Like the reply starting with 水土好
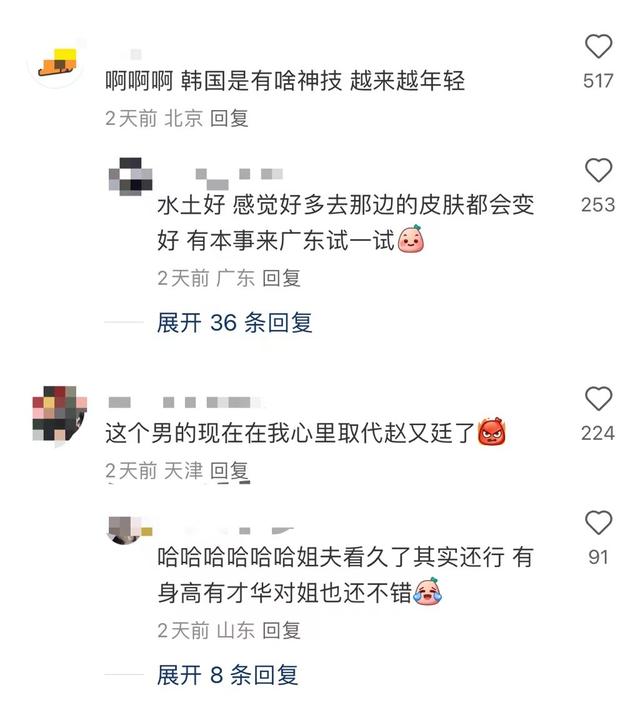 (598, 170)
